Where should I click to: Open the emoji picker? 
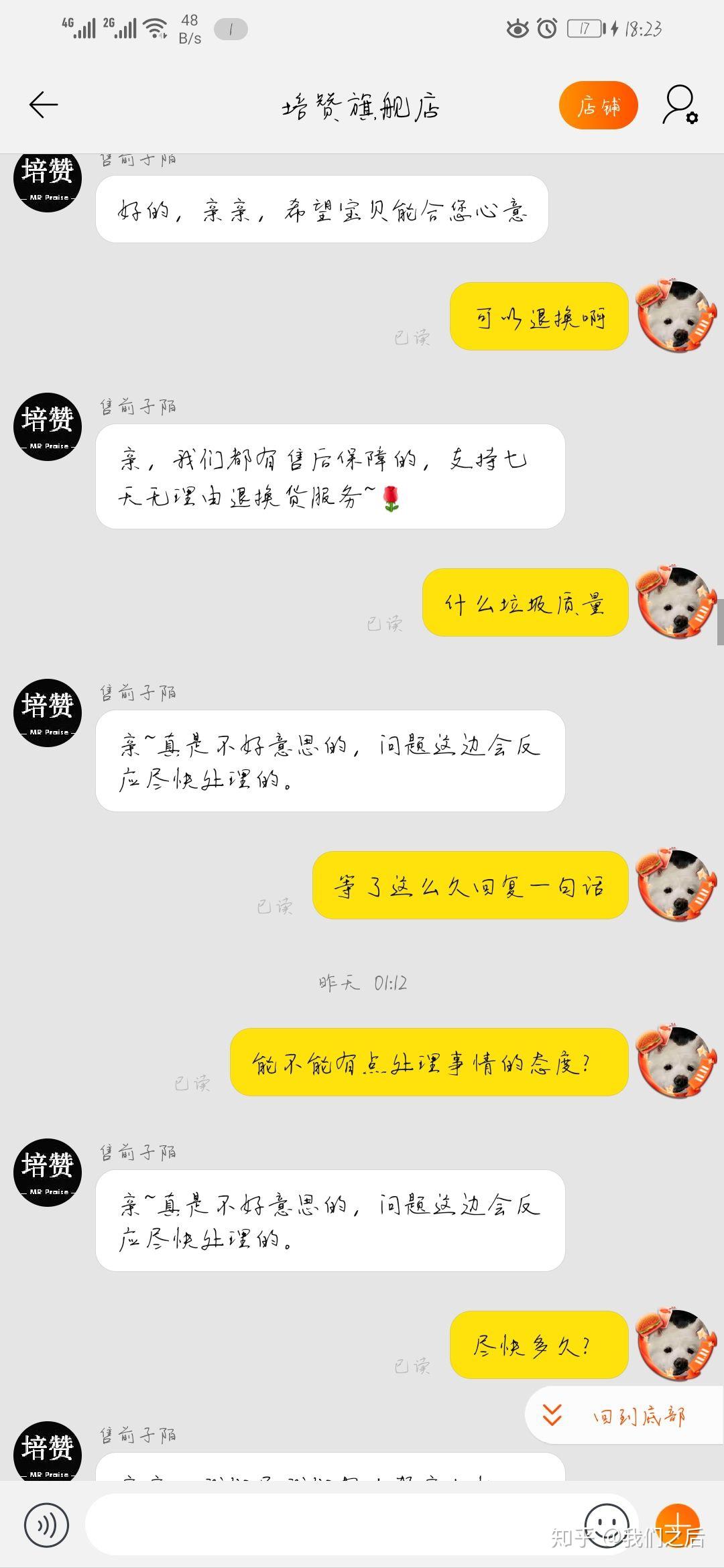point(607,1526)
